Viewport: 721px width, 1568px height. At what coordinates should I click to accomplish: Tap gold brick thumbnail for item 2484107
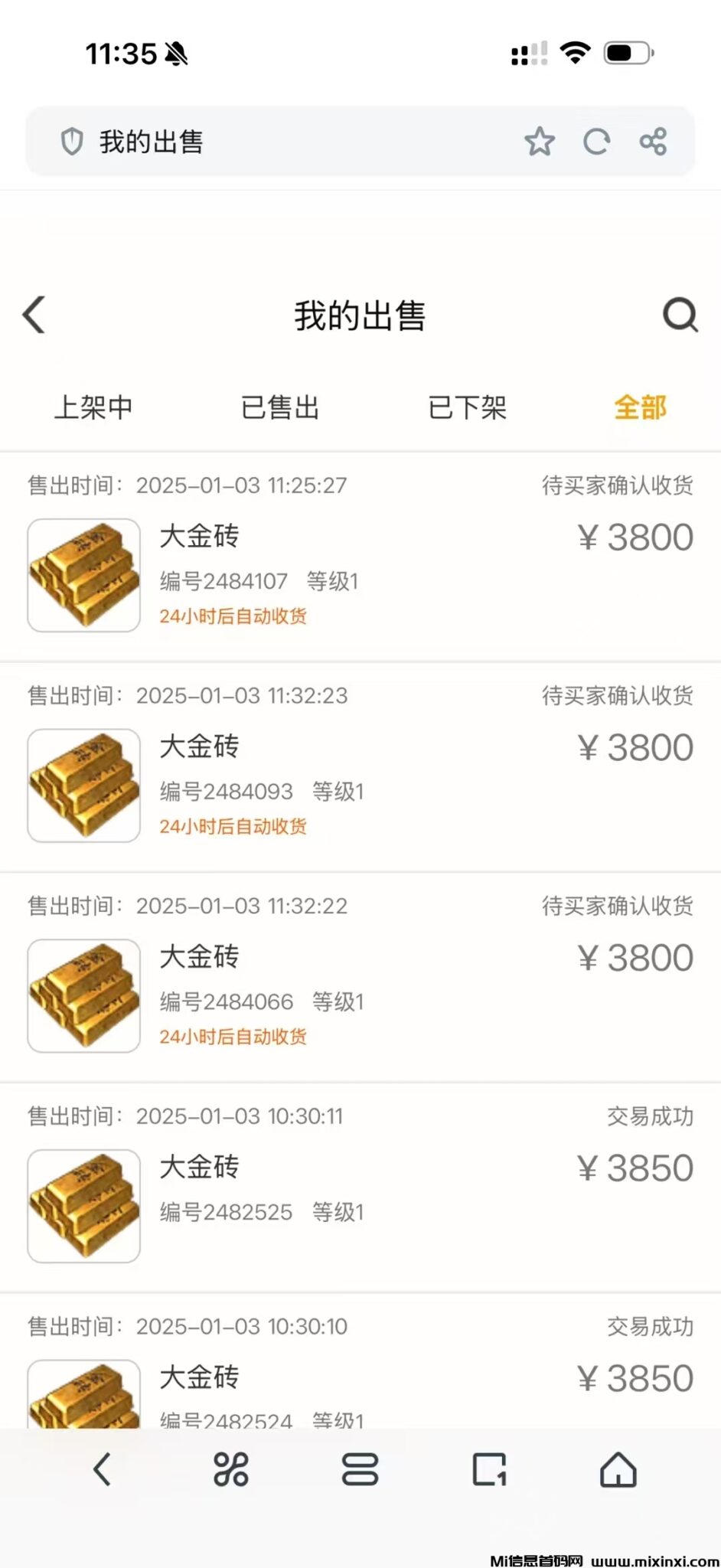83,574
